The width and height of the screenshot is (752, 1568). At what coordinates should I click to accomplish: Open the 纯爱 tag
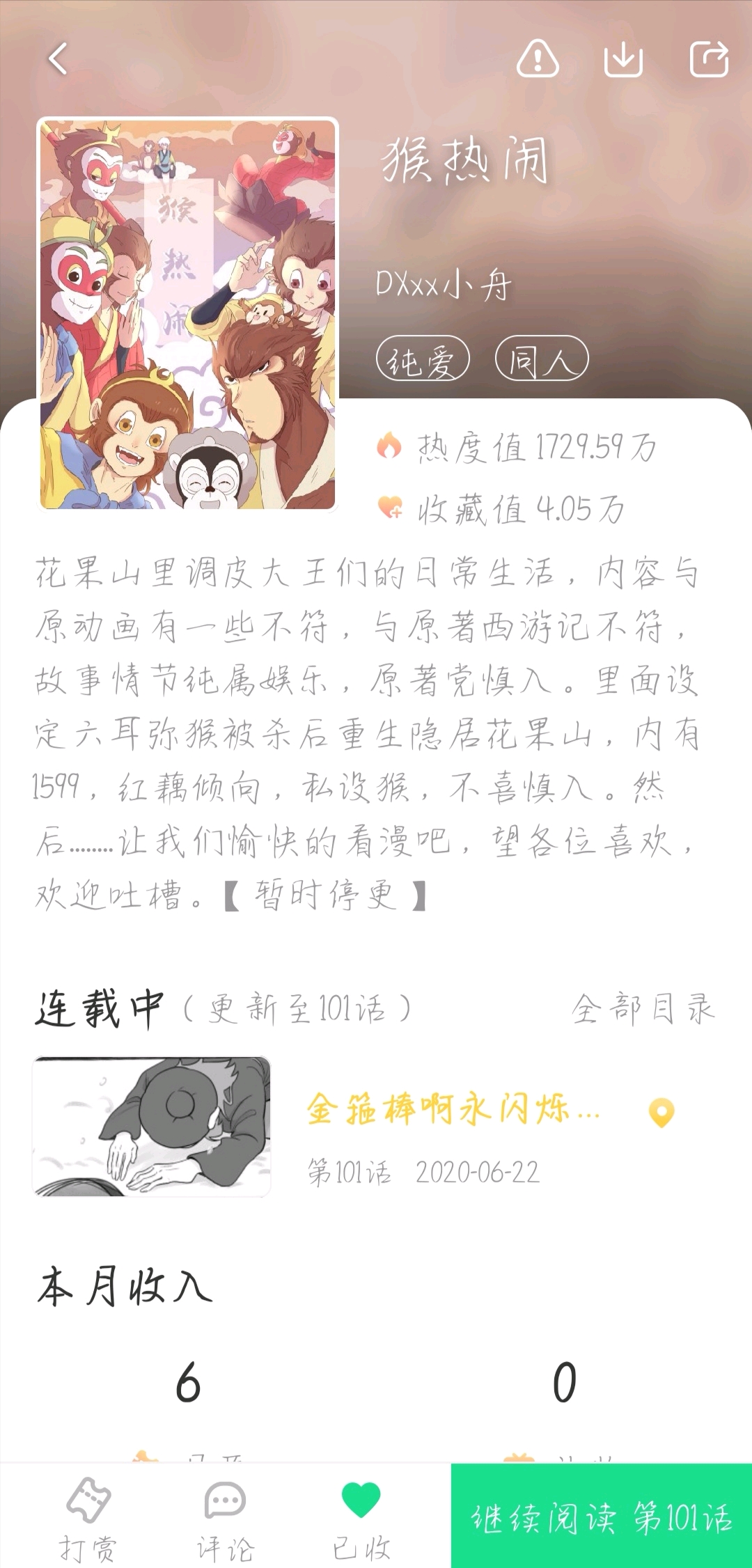coord(423,359)
